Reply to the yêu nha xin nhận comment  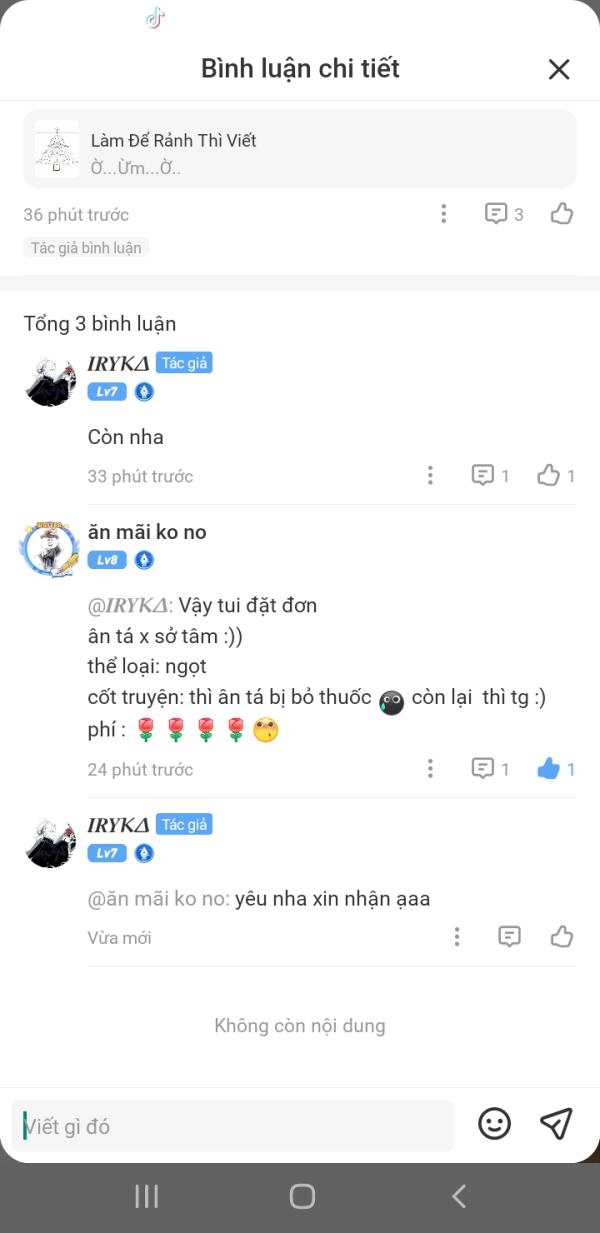pyautogui.click(x=509, y=937)
